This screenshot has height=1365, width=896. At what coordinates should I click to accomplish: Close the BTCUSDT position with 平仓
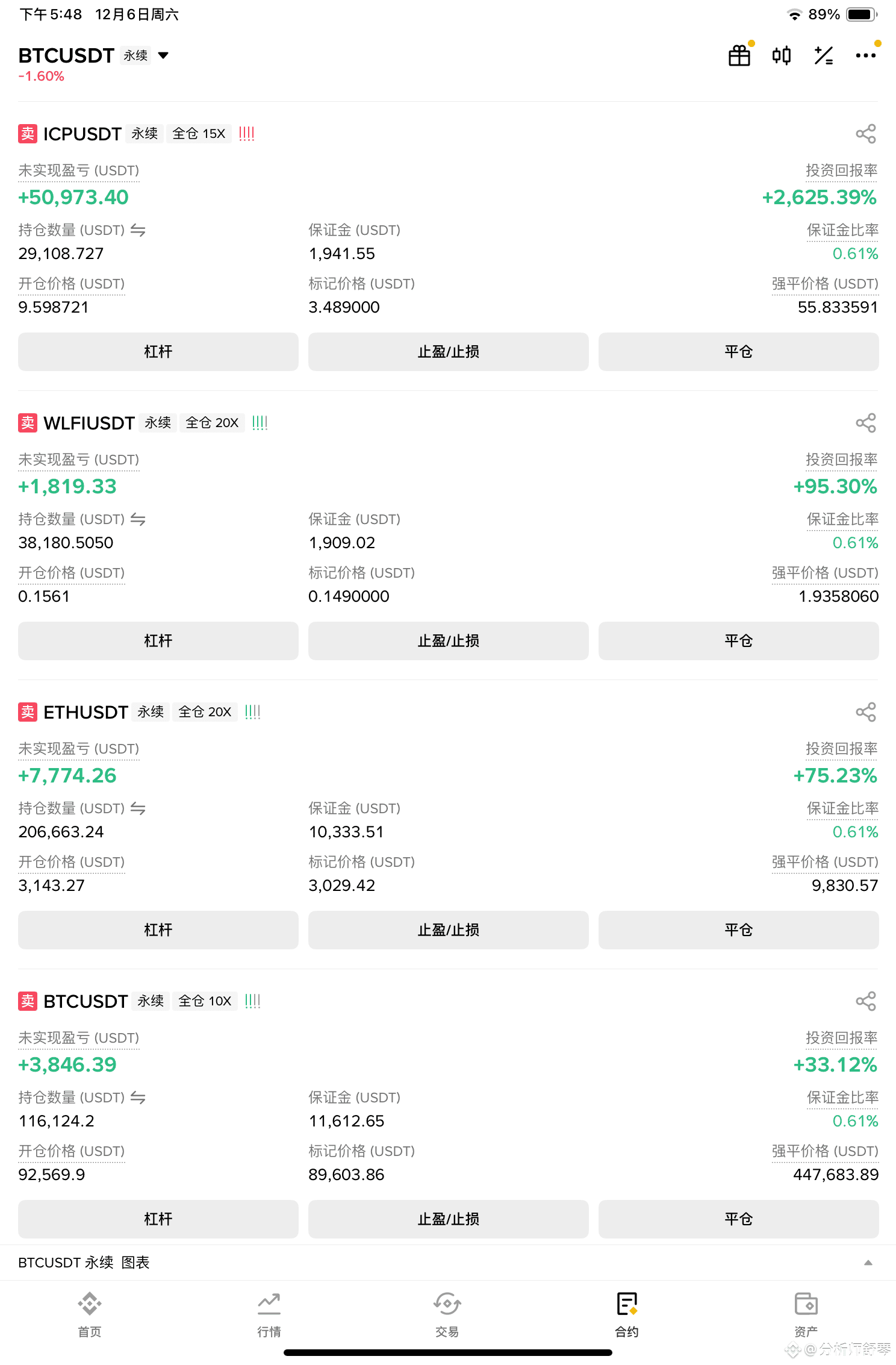tap(738, 1219)
